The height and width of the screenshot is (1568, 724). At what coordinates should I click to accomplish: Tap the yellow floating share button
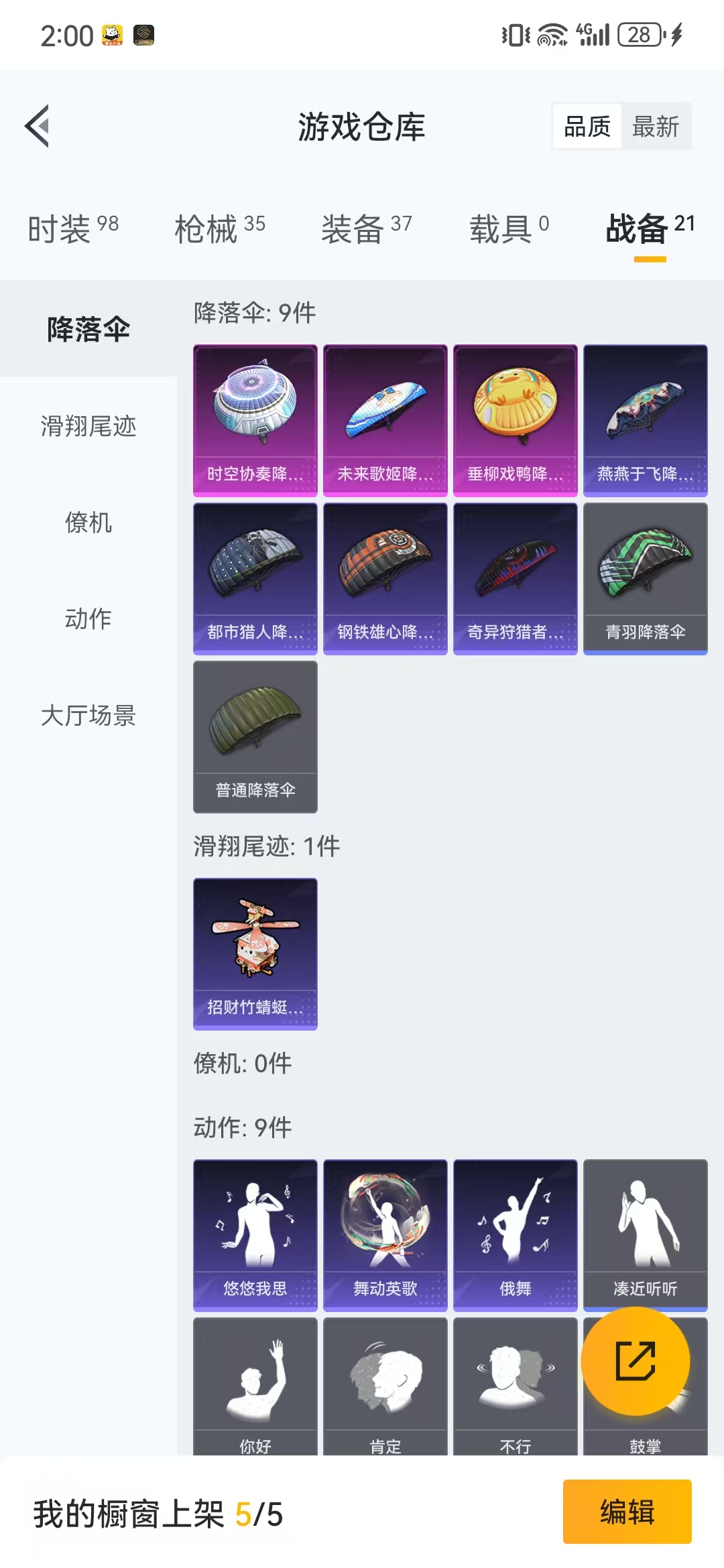636,1361
